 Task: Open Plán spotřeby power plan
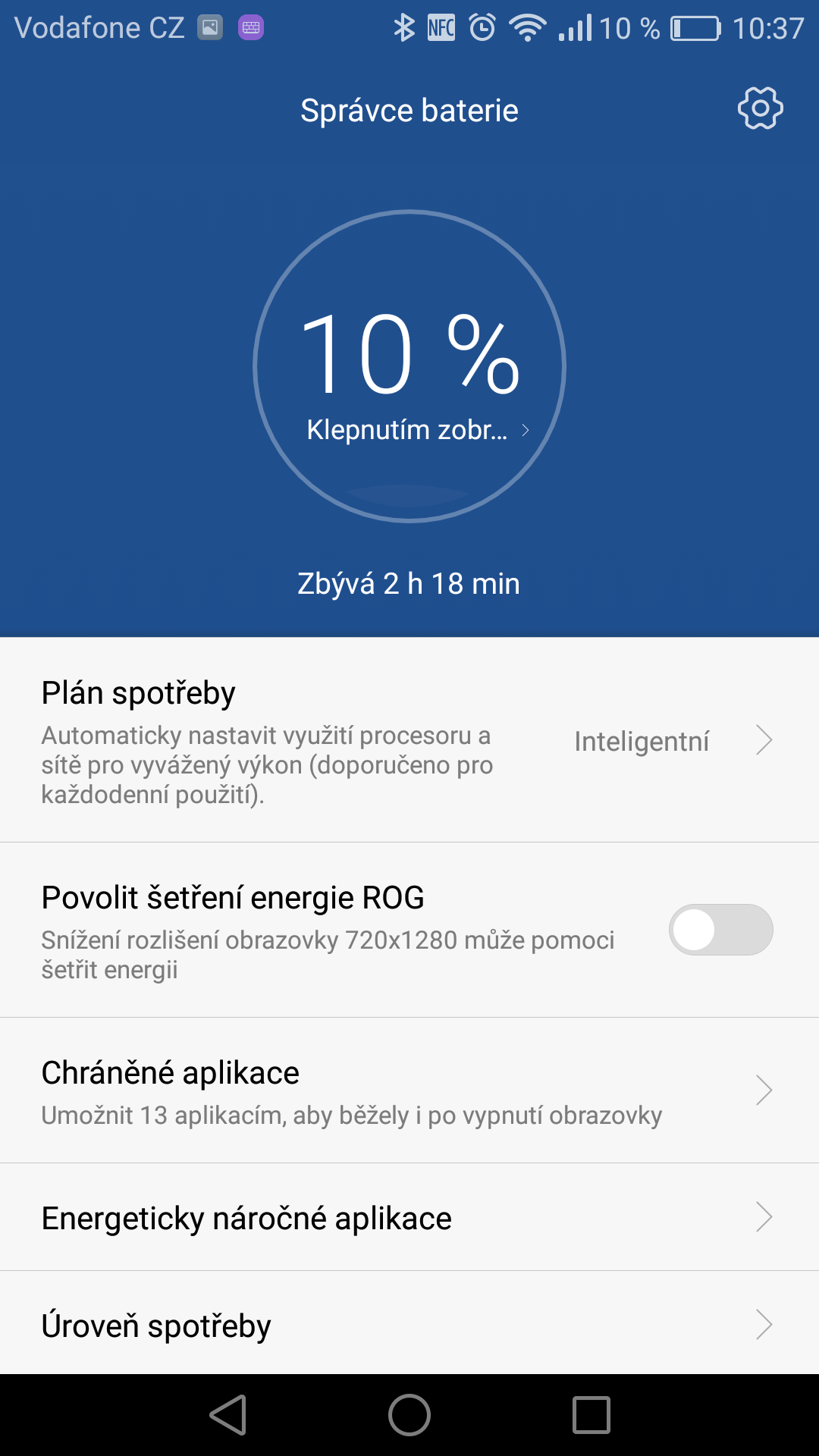coord(409,740)
